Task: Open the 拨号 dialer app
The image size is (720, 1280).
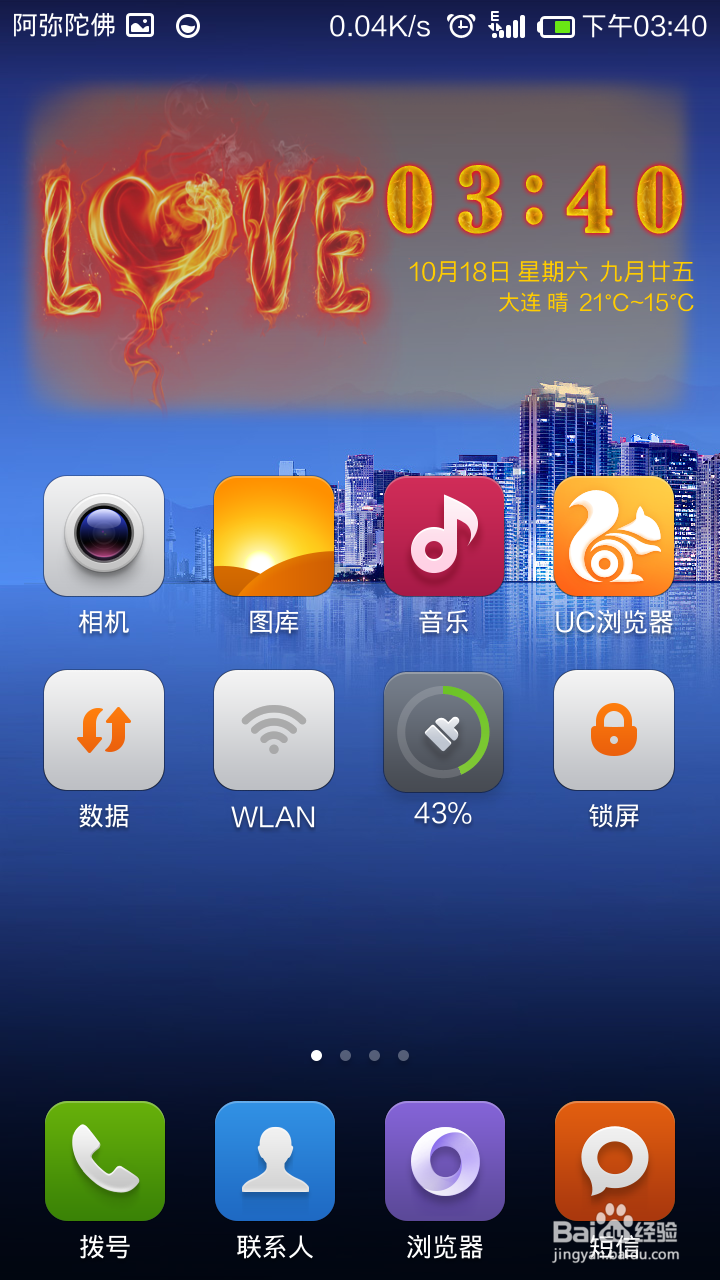Action: click(104, 1160)
